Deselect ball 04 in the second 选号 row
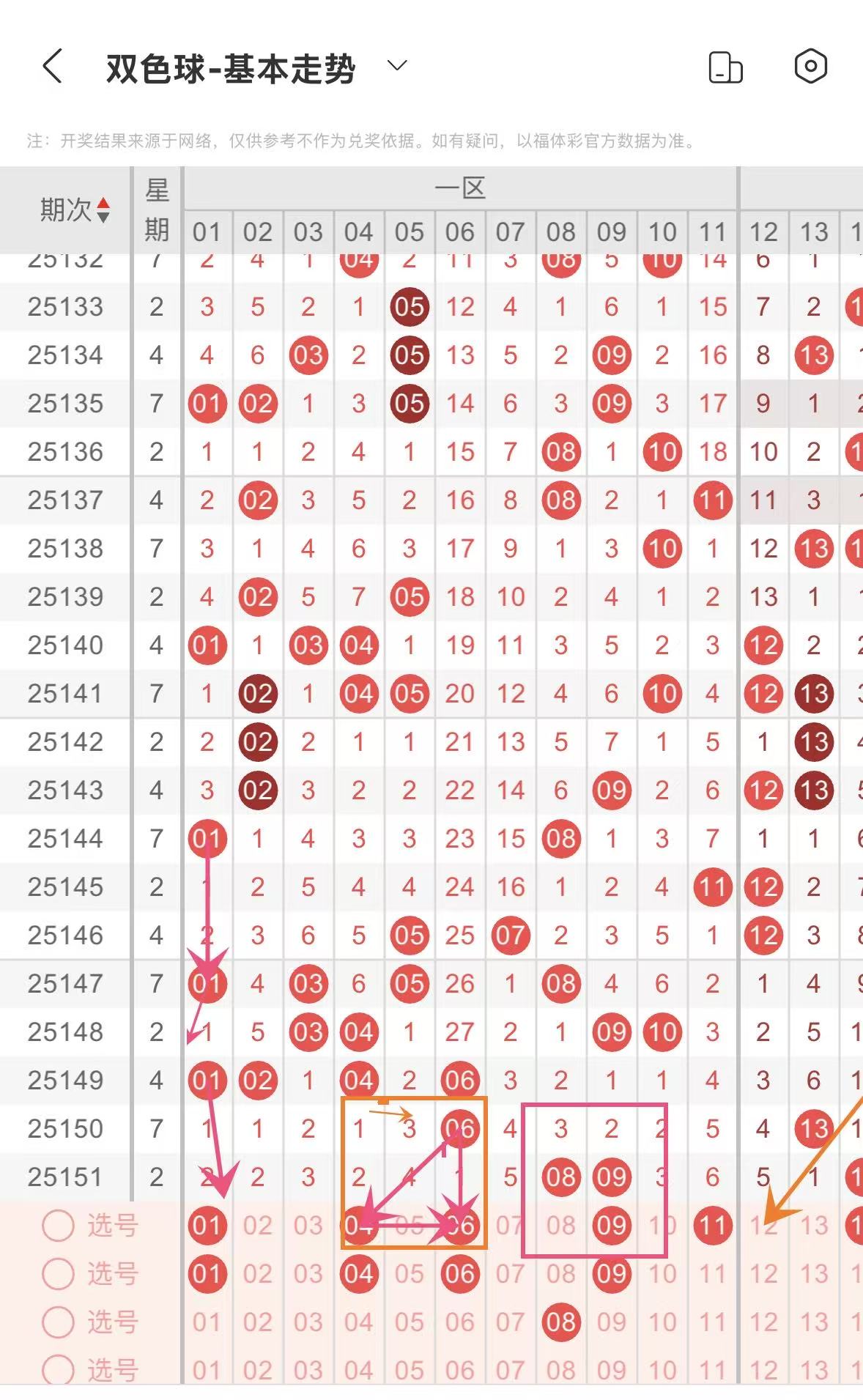This screenshot has width=863, height=1400. tap(359, 1274)
